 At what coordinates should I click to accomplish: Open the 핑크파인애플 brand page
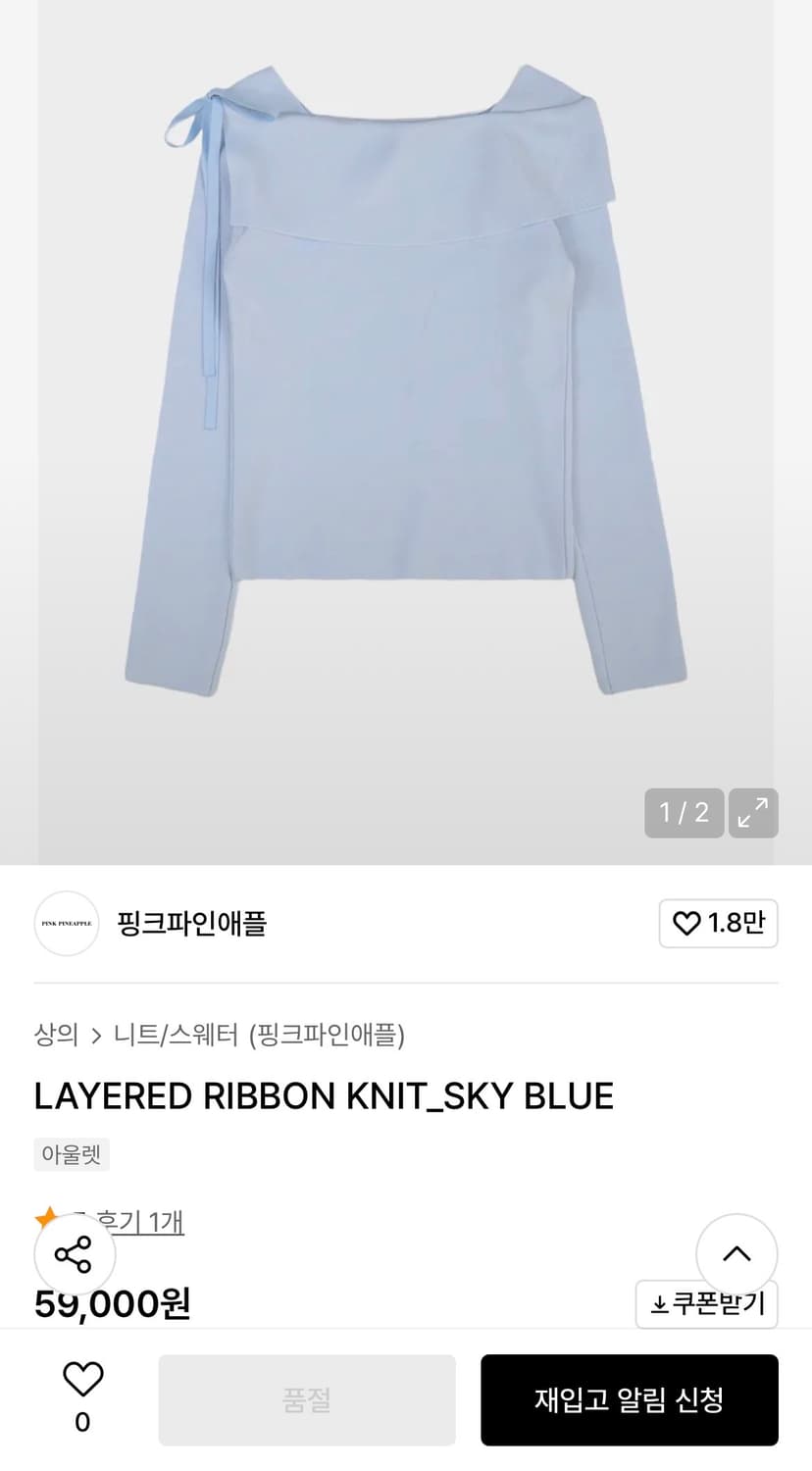point(191,923)
